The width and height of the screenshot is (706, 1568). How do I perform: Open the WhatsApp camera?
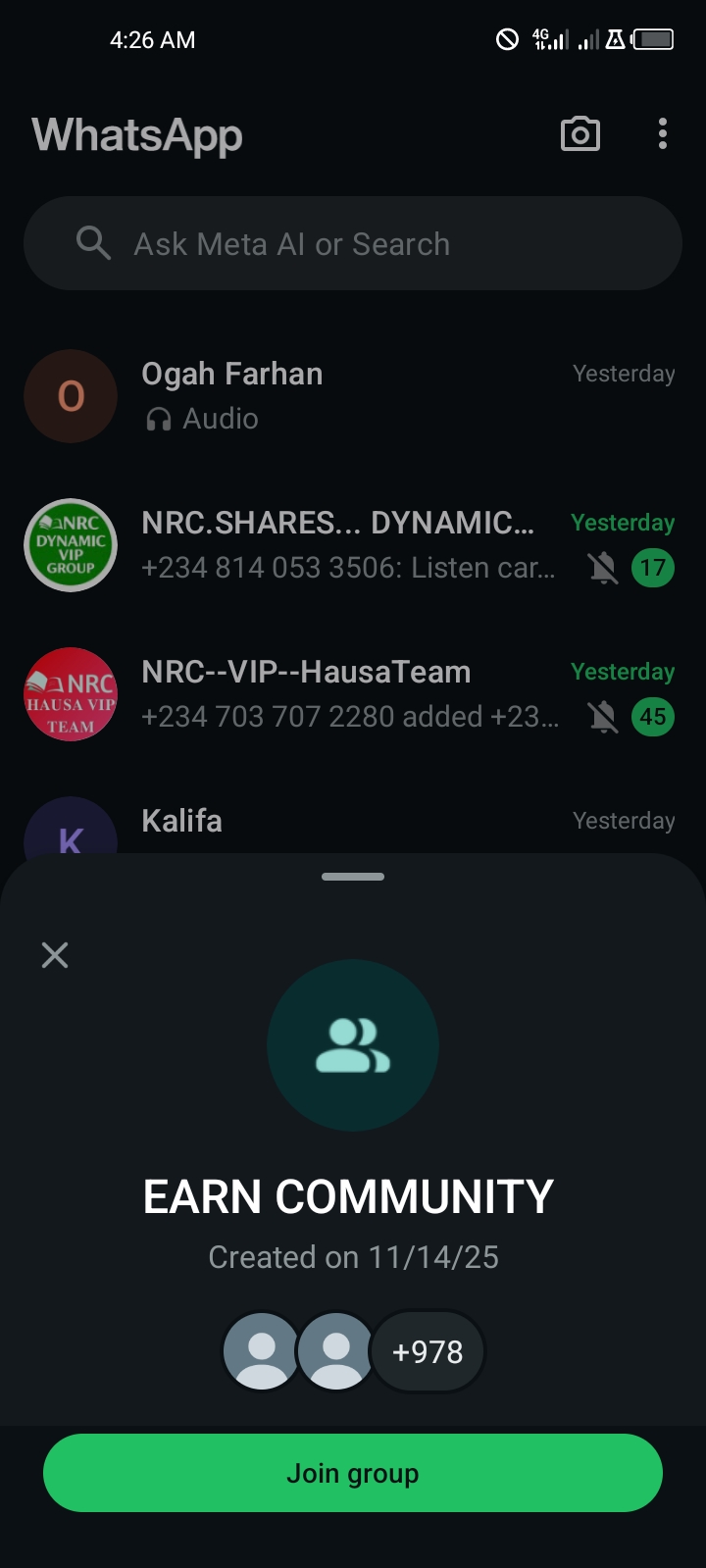point(580,134)
